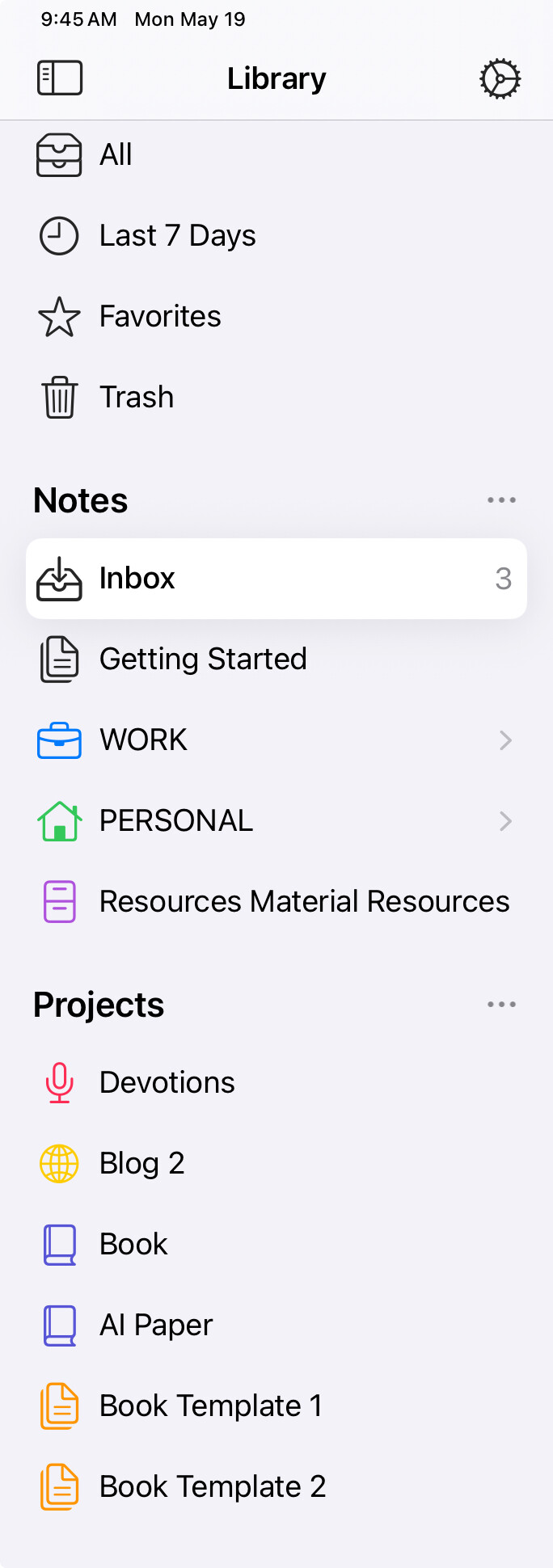This screenshot has width=553, height=1568.
Task: Open Book Template 2
Action: [213, 1486]
